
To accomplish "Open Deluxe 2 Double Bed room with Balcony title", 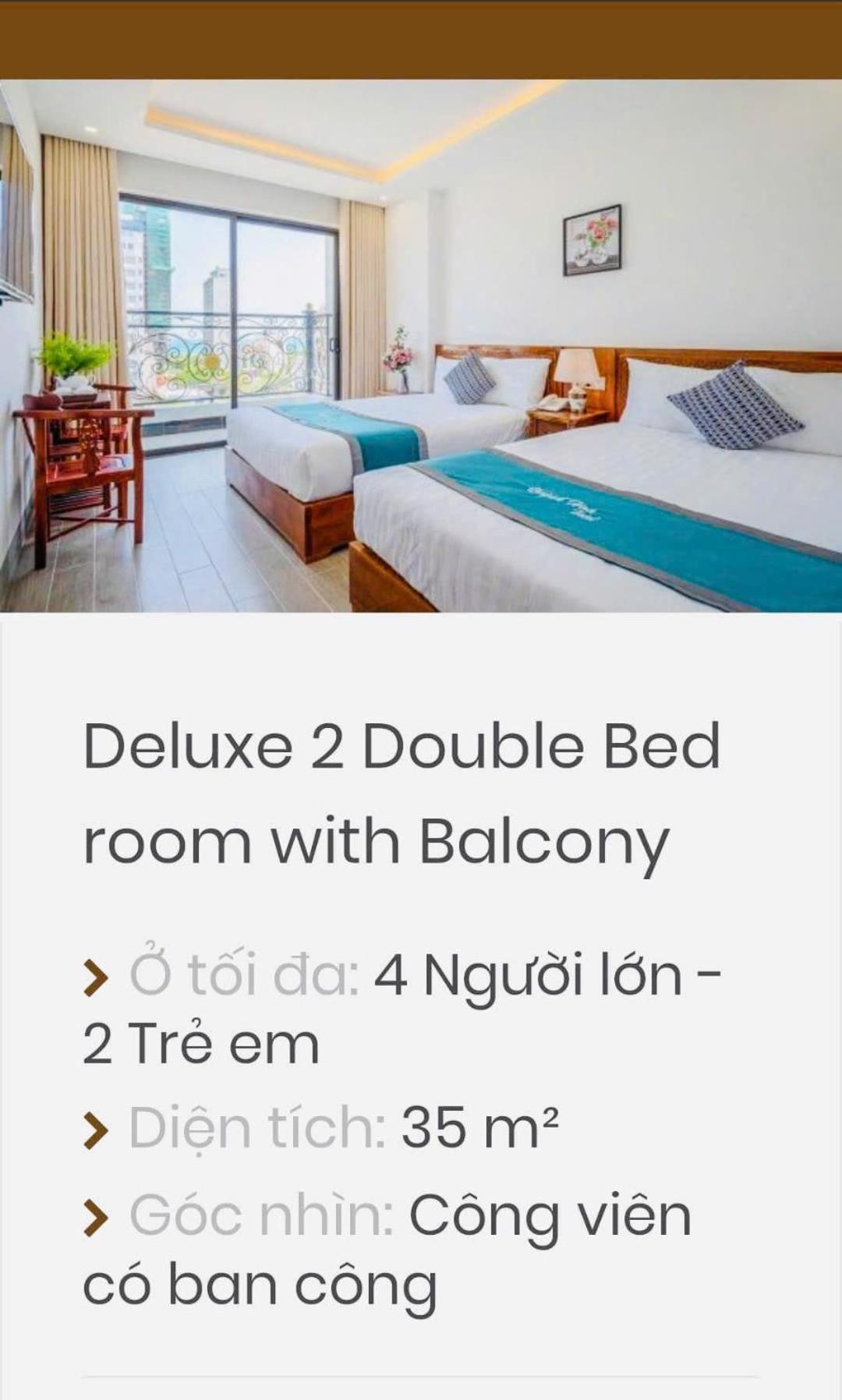I will pos(402,794).
